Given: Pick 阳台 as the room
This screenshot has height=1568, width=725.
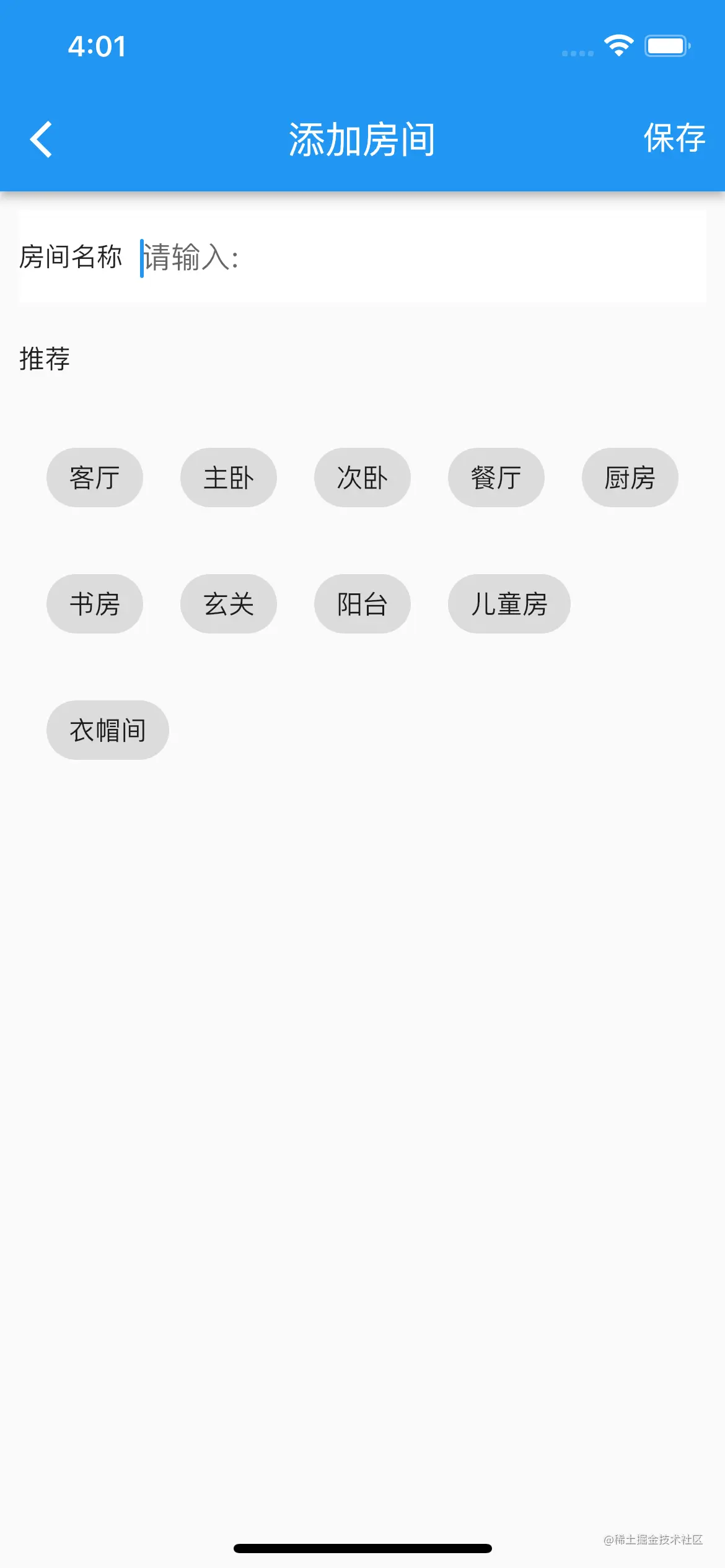Looking at the screenshot, I should [x=362, y=604].
